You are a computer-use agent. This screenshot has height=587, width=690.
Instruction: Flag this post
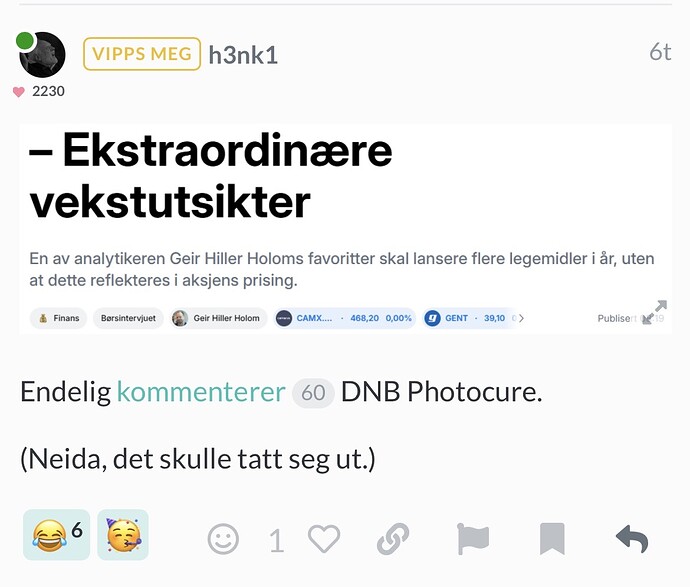[472, 540]
